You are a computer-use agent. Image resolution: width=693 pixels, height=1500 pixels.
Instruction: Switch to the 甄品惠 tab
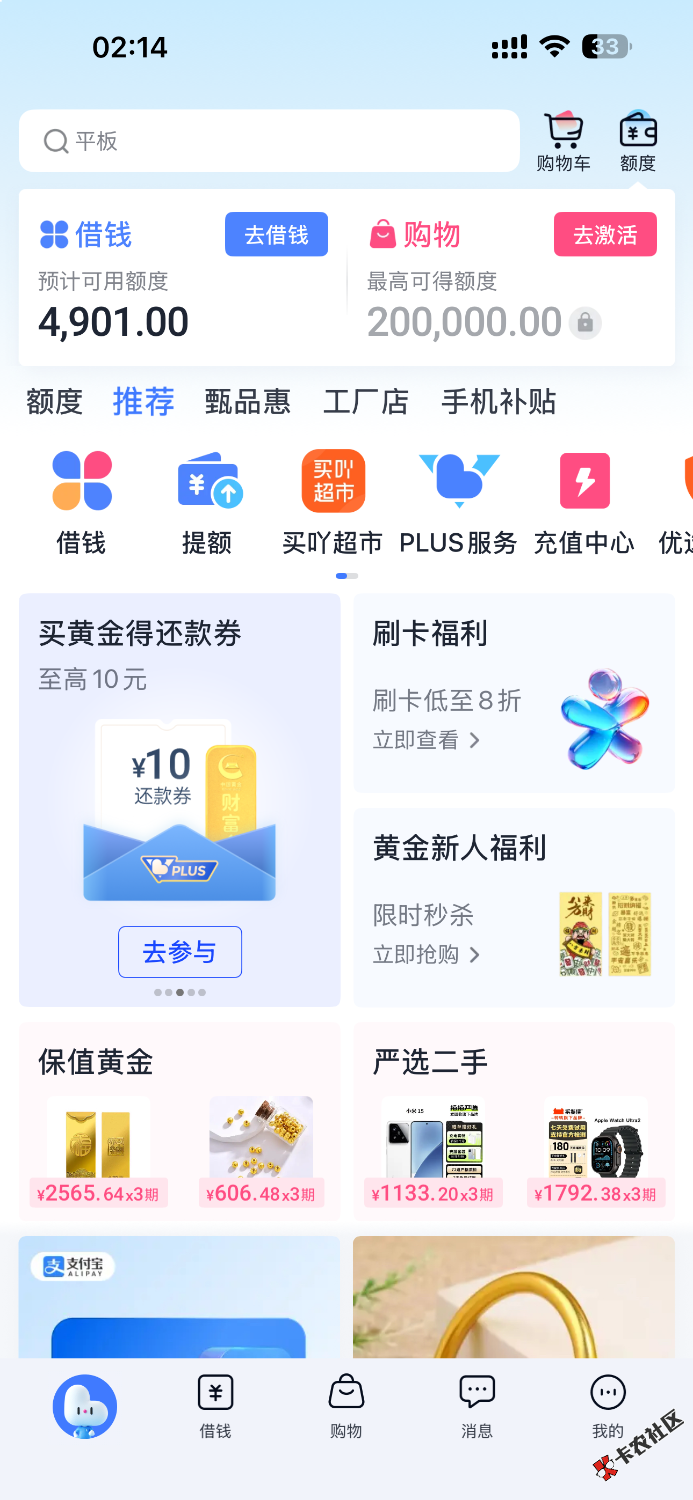click(247, 402)
